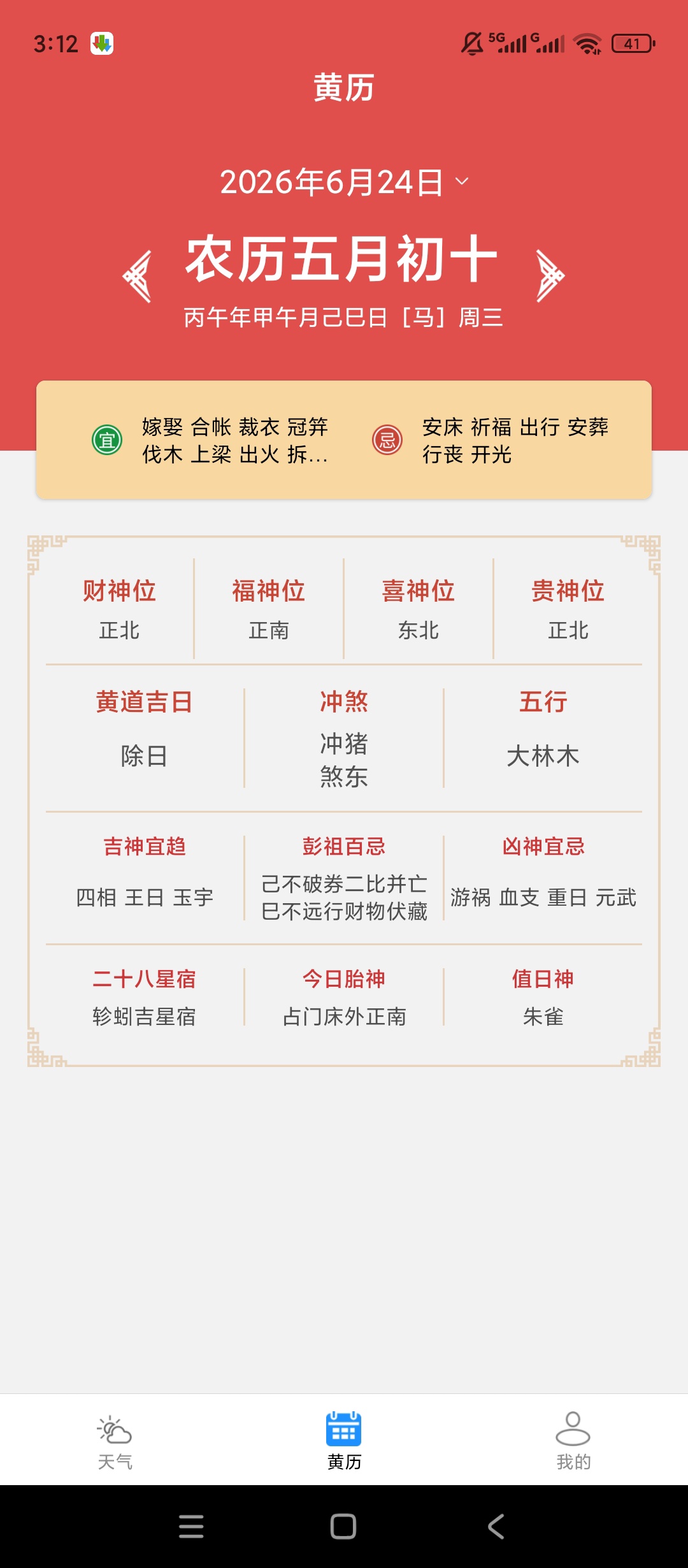Open the date picker for 2026年6月24日
This screenshot has width=688, height=1568.
[x=344, y=182]
